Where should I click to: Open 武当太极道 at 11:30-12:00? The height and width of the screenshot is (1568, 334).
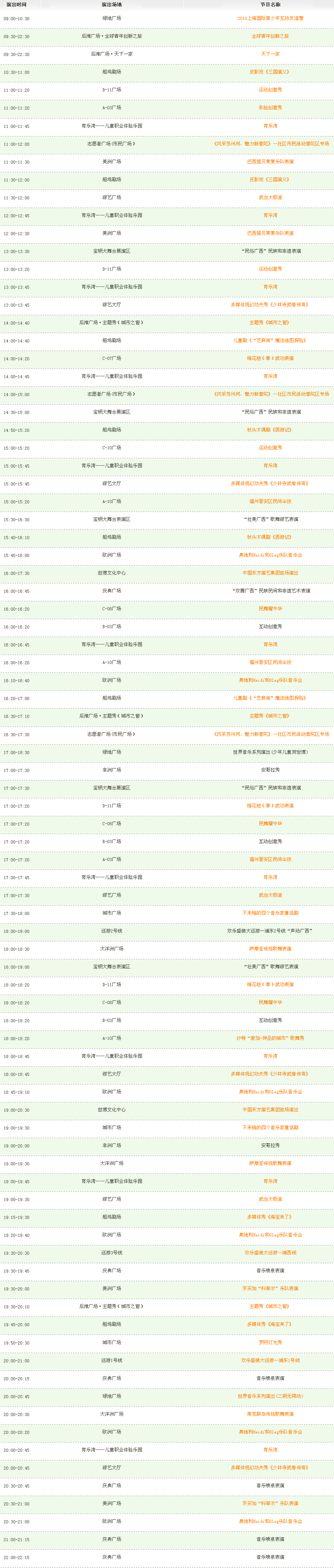click(x=270, y=197)
